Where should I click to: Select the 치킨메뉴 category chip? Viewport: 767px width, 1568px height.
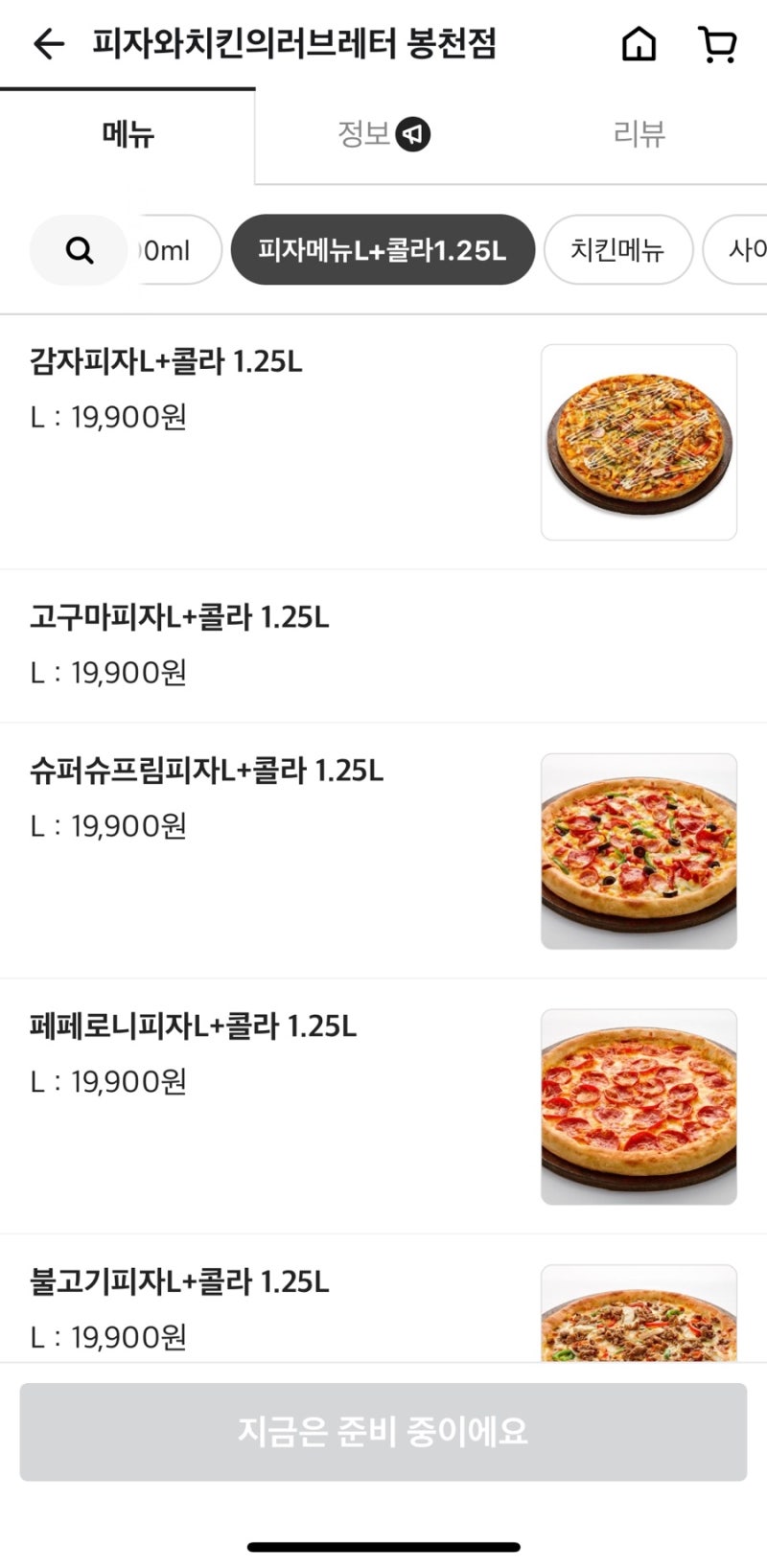(x=618, y=250)
